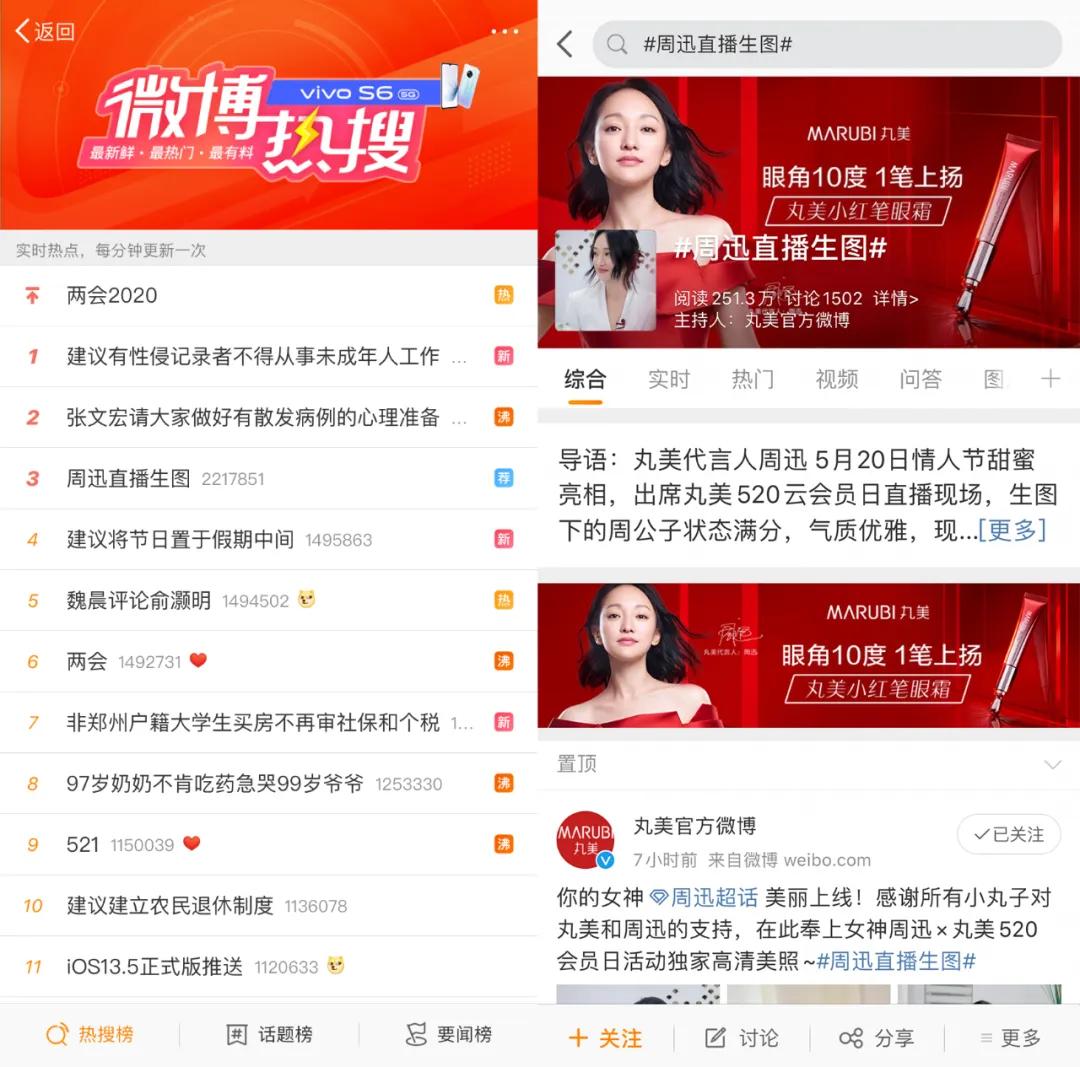Add a tab with the plus icon
Screen dimensions: 1080x1067
coord(1050,379)
